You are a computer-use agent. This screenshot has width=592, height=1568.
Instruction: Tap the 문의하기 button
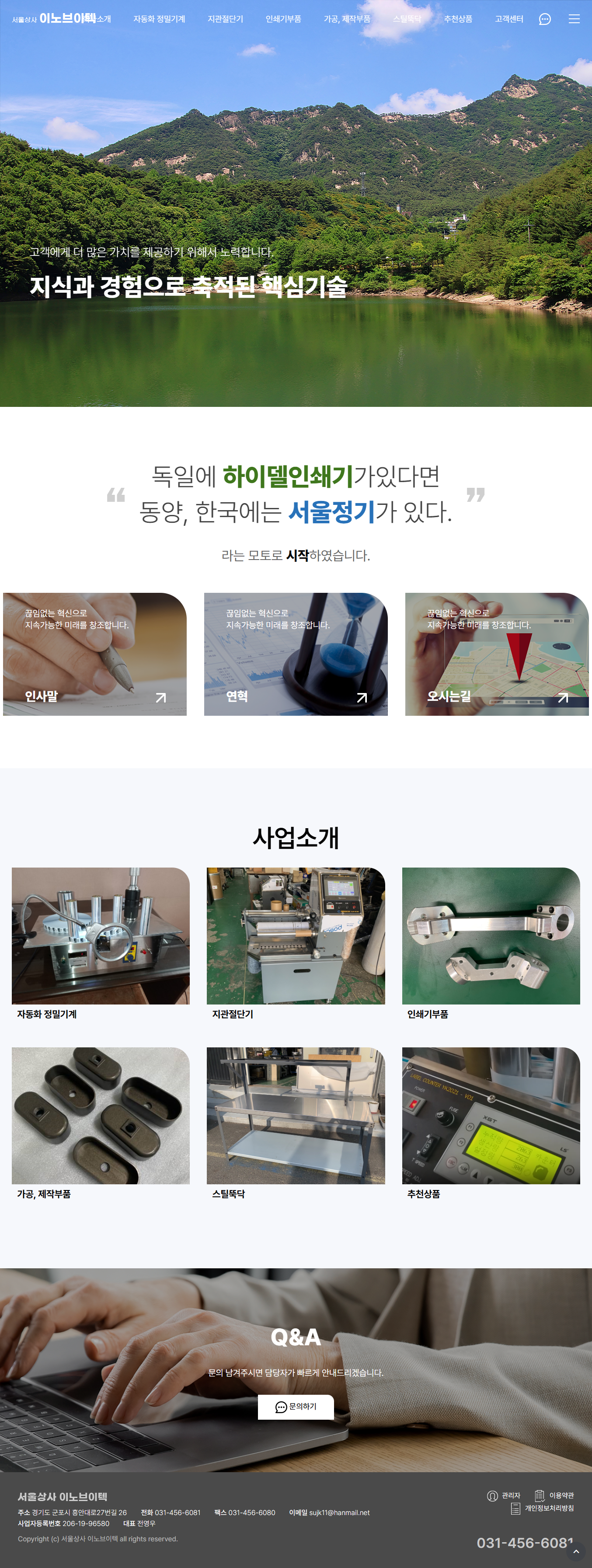(296, 1407)
